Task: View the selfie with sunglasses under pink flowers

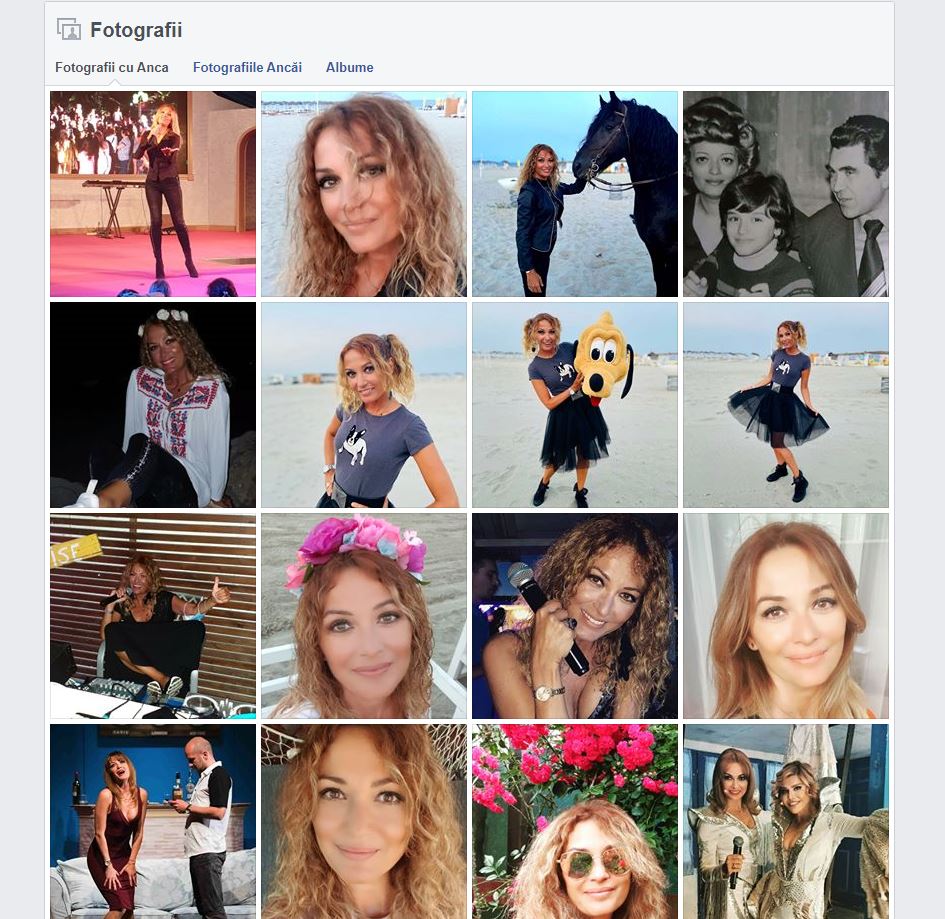Action: tap(575, 821)
